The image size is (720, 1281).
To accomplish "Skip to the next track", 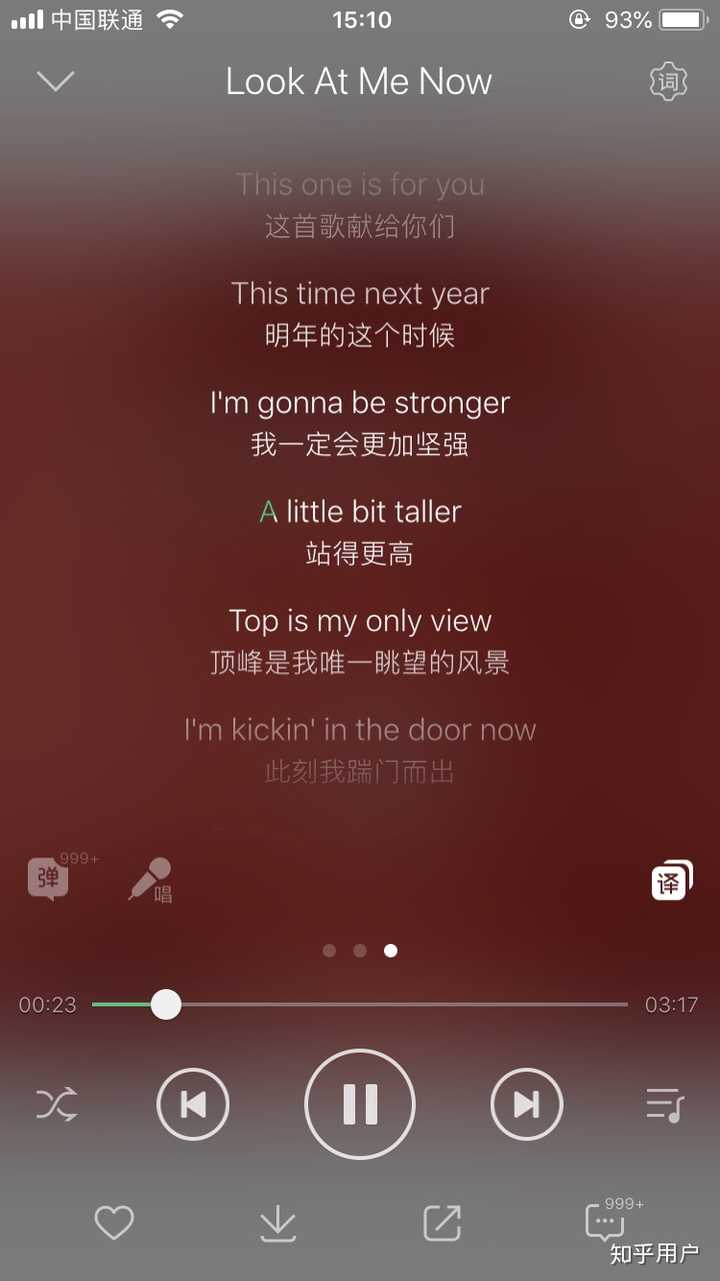I will coord(527,1104).
